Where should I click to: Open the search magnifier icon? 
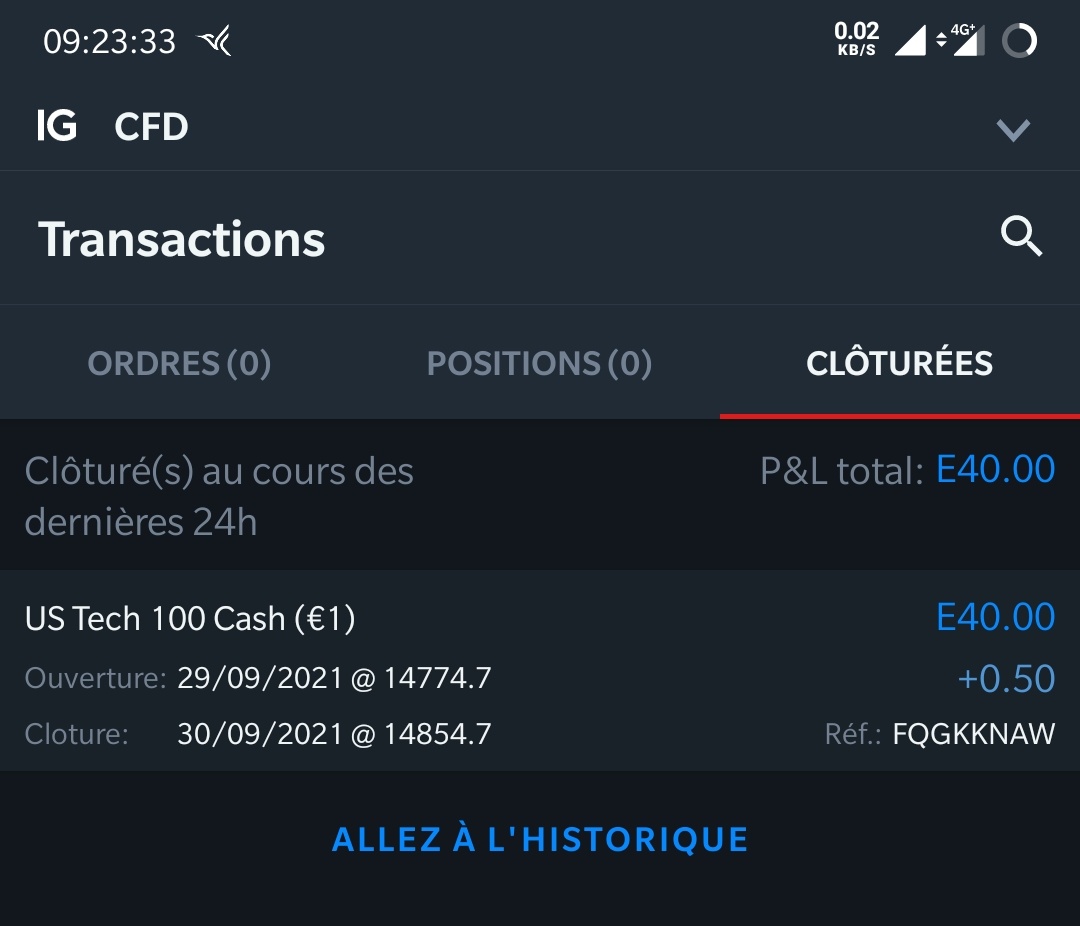(x=1021, y=238)
